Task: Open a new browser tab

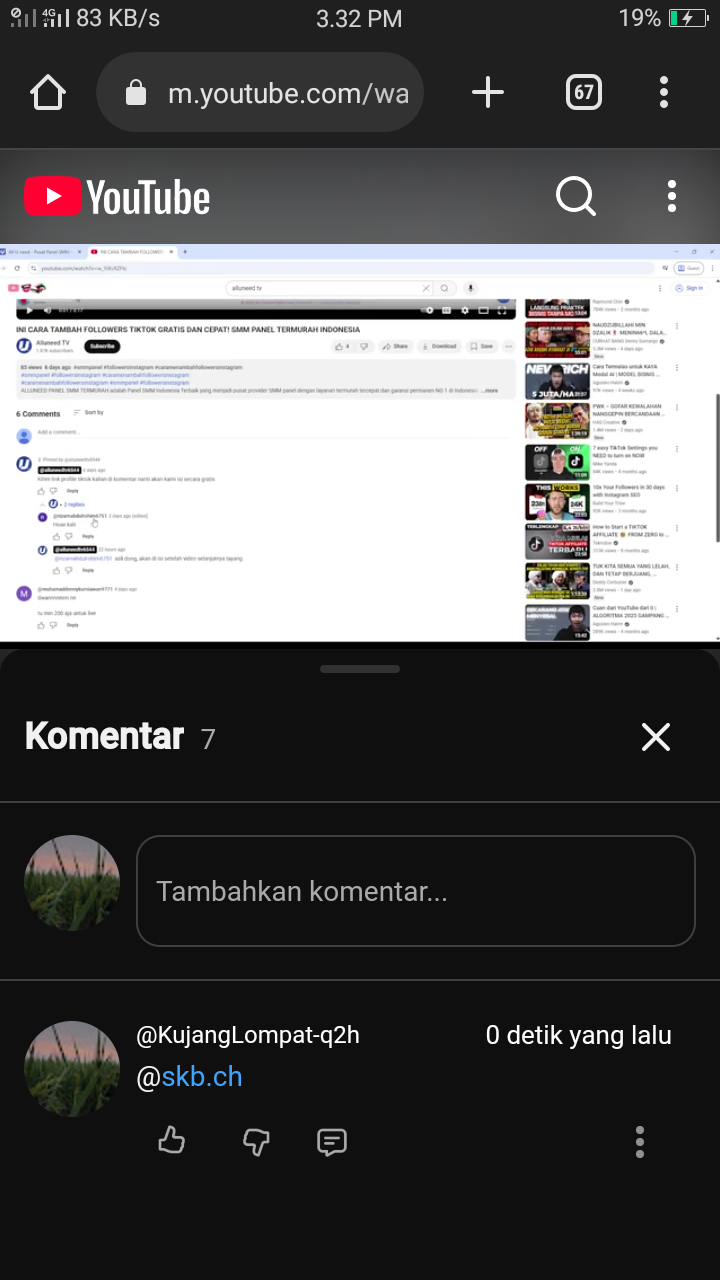Action: 487,93
